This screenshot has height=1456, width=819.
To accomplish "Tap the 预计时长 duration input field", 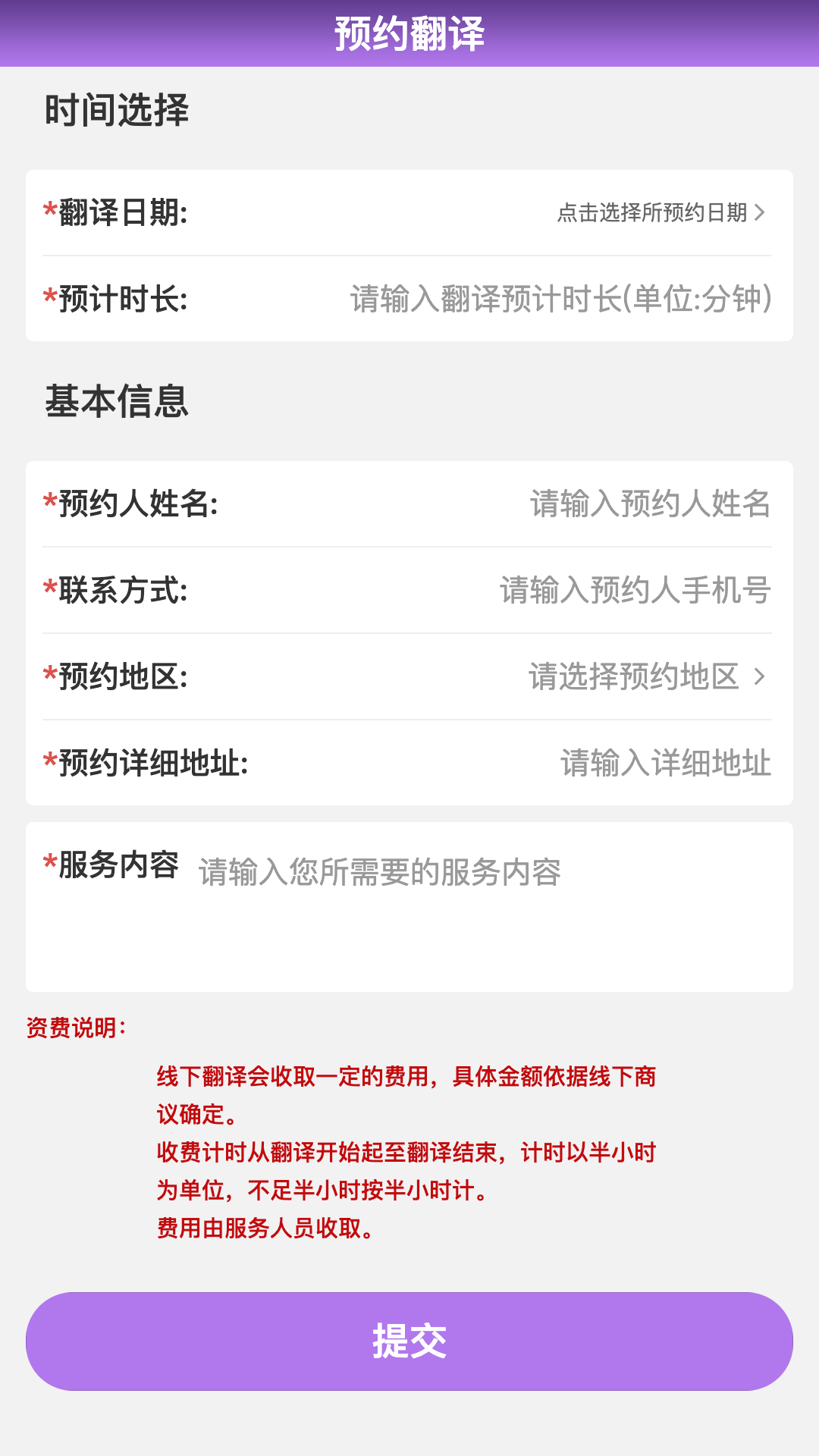I will coord(561,299).
